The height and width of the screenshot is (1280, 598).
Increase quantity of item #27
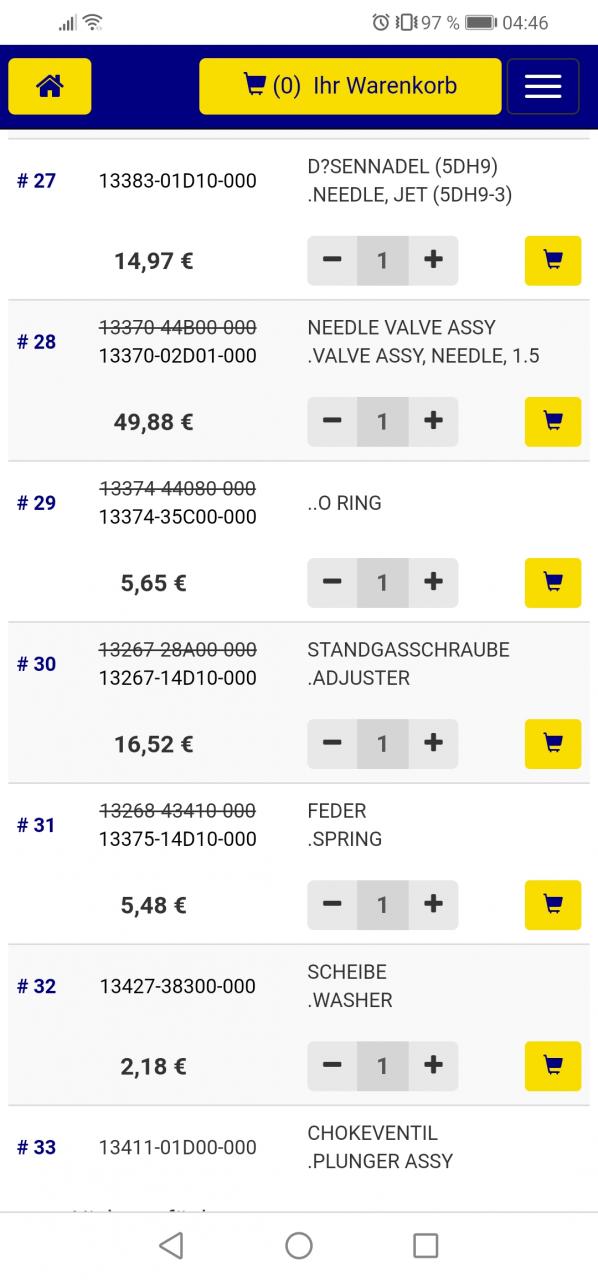[433, 261]
